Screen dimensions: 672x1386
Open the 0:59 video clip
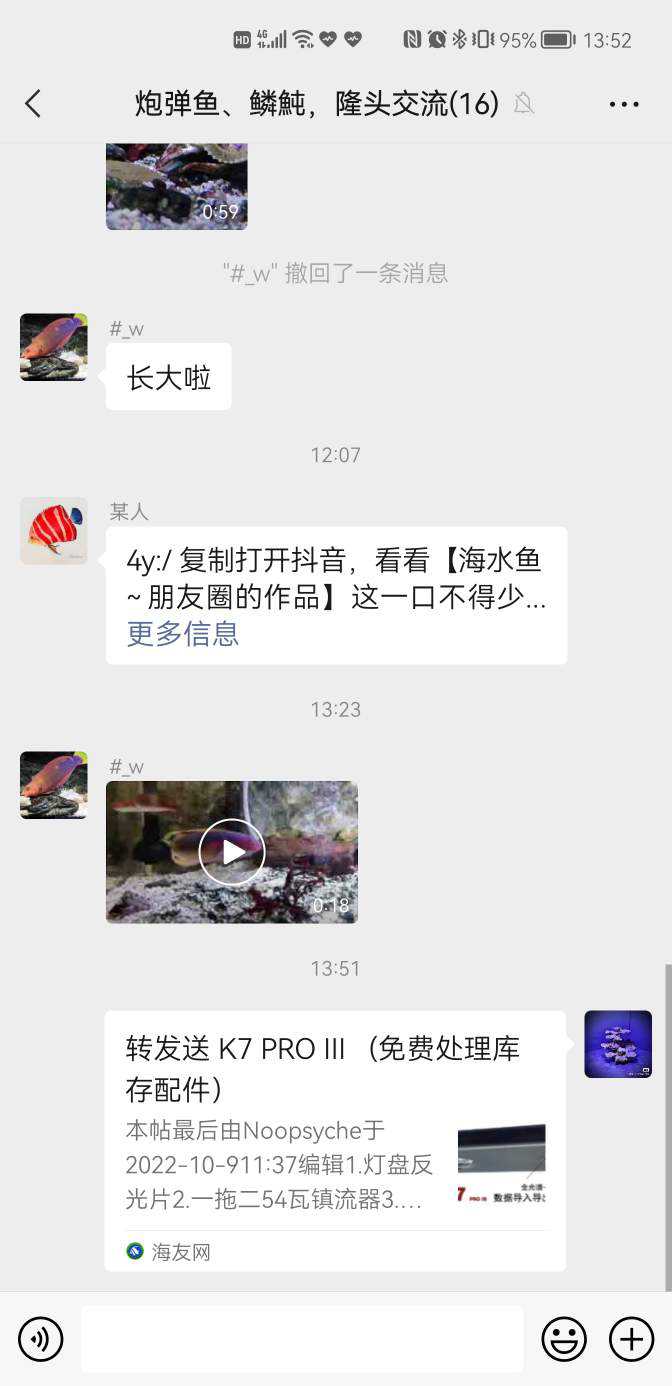point(177,187)
